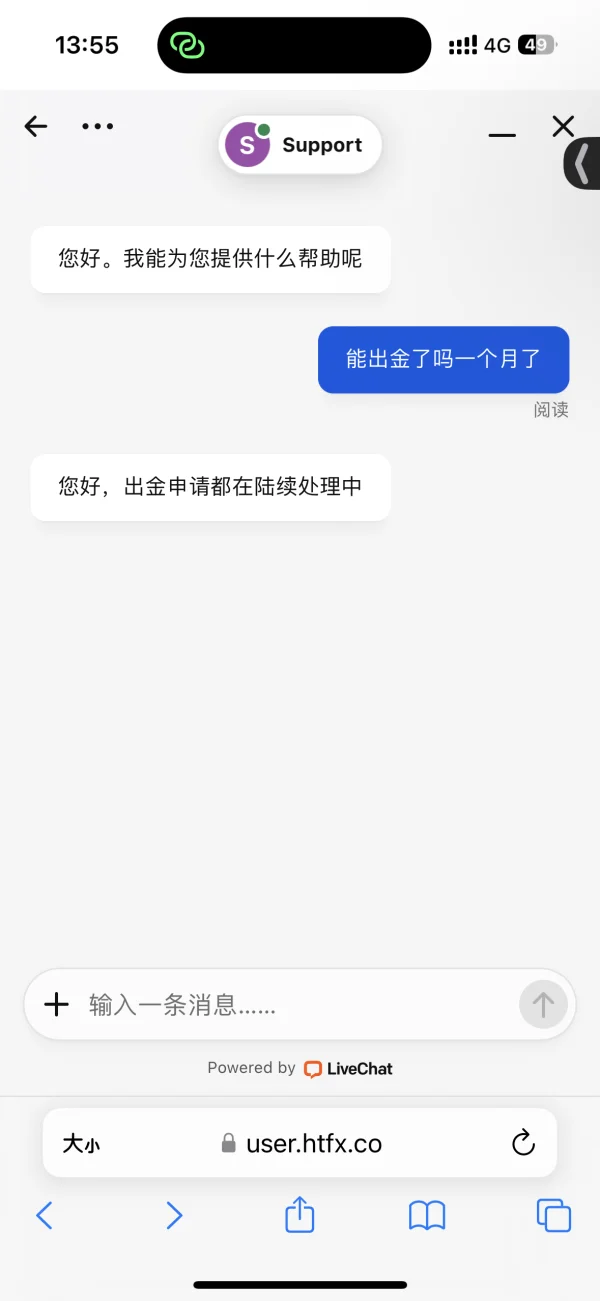The image size is (600, 1301).
Task: Open the three-dot chat options menu
Action: [97, 126]
